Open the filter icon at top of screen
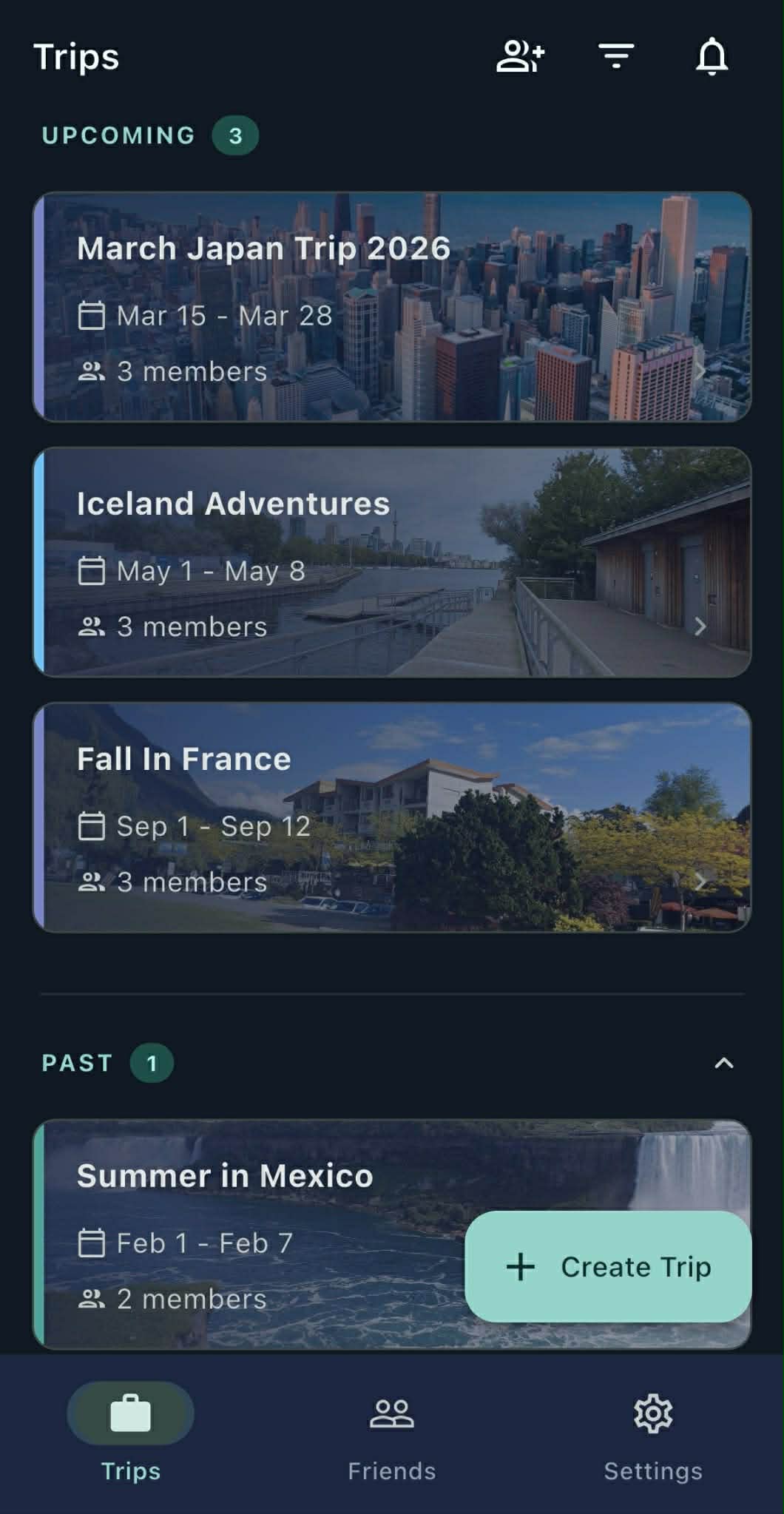Screen dimensions: 784x1514 coord(617,57)
